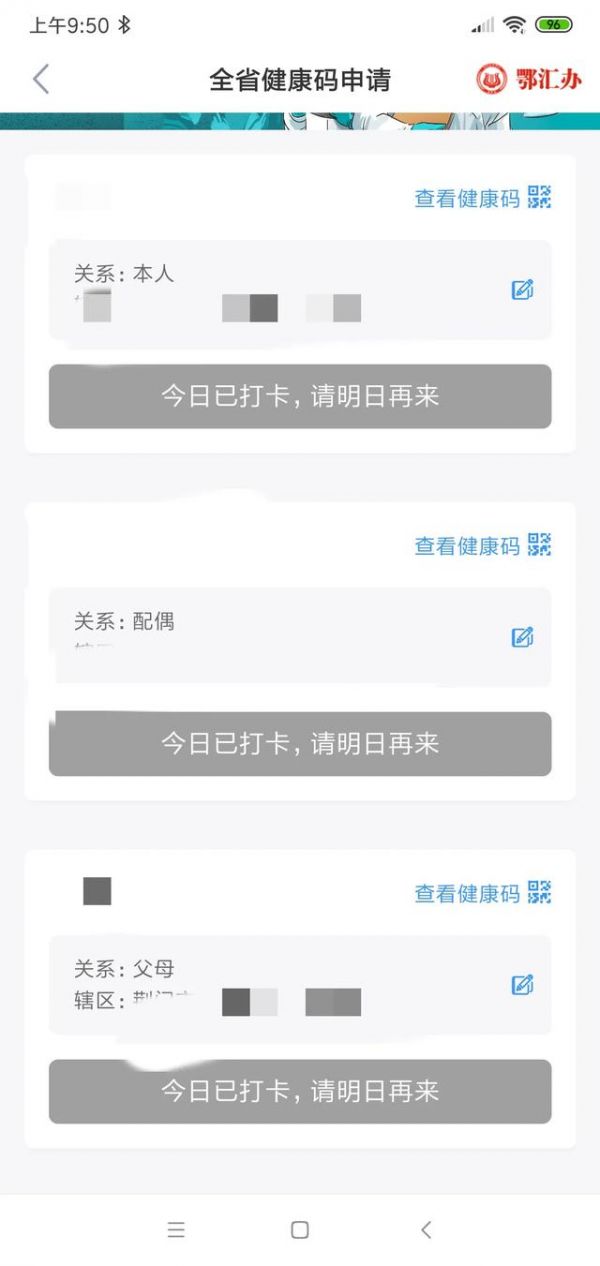Open recent apps from the navigation bar

(x=176, y=1230)
